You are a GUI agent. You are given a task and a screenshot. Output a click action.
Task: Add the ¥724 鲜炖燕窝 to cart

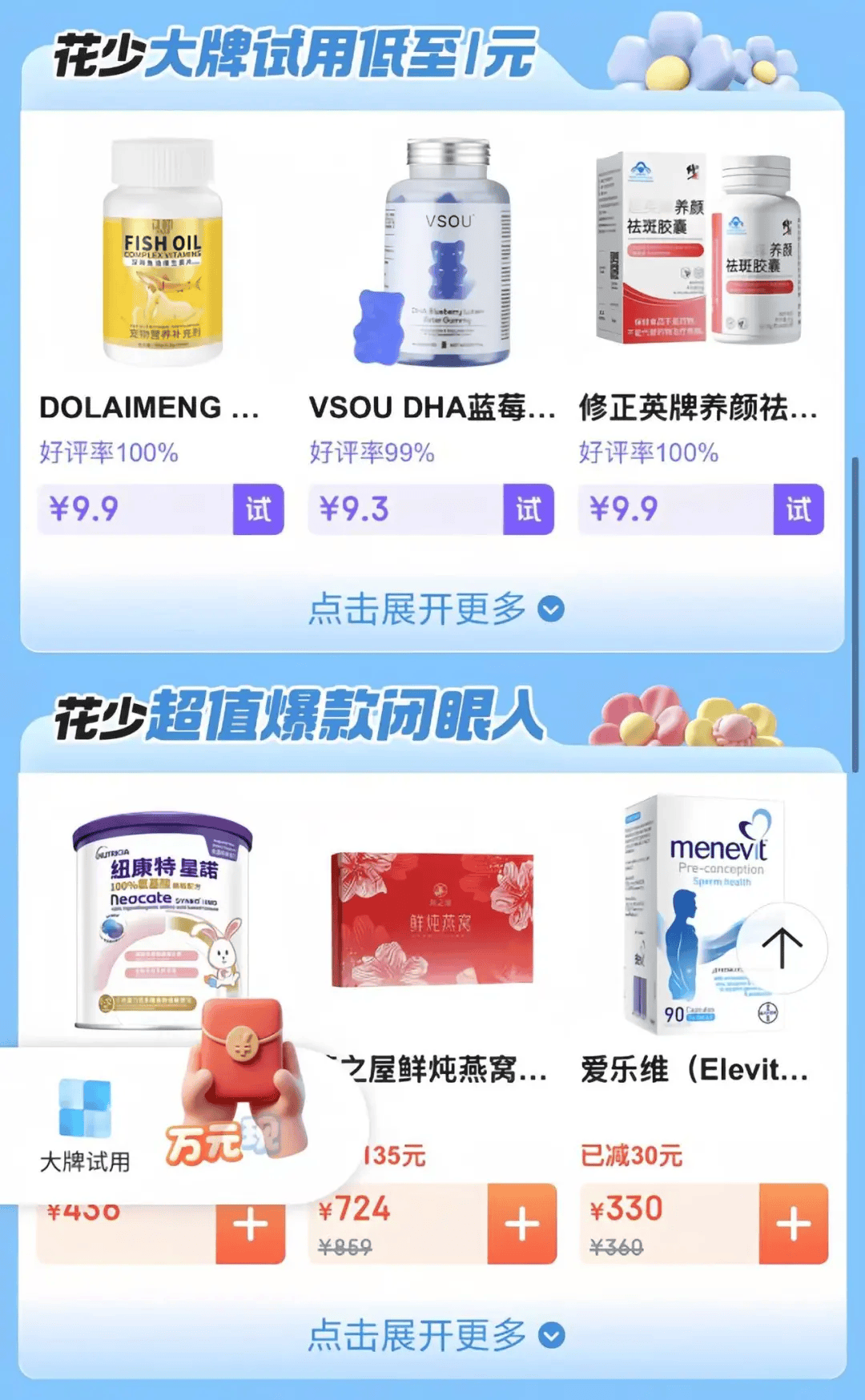pyautogui.click(x=522, y=1224)
